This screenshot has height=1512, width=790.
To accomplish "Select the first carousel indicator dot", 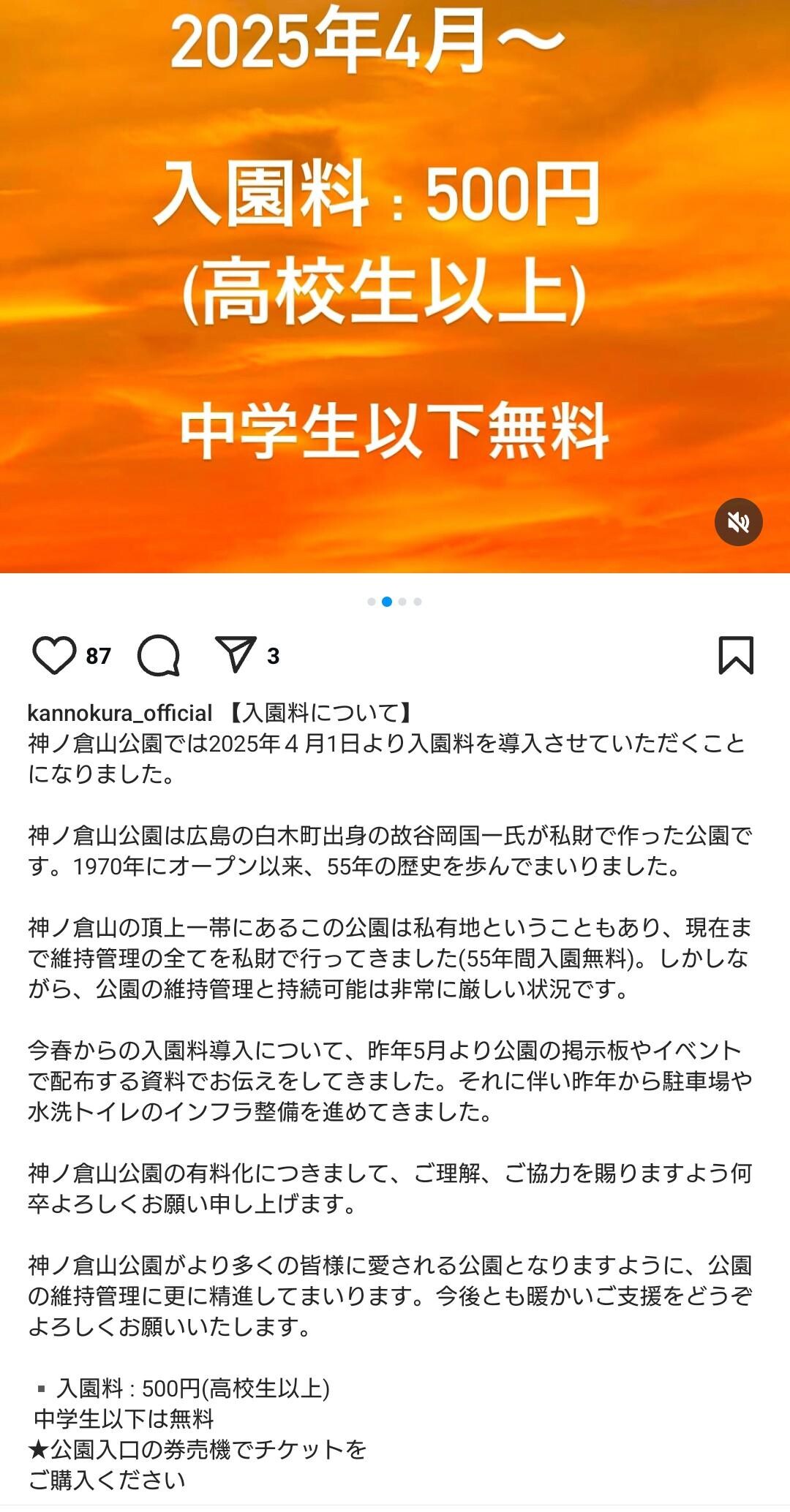I will point(370,601).
